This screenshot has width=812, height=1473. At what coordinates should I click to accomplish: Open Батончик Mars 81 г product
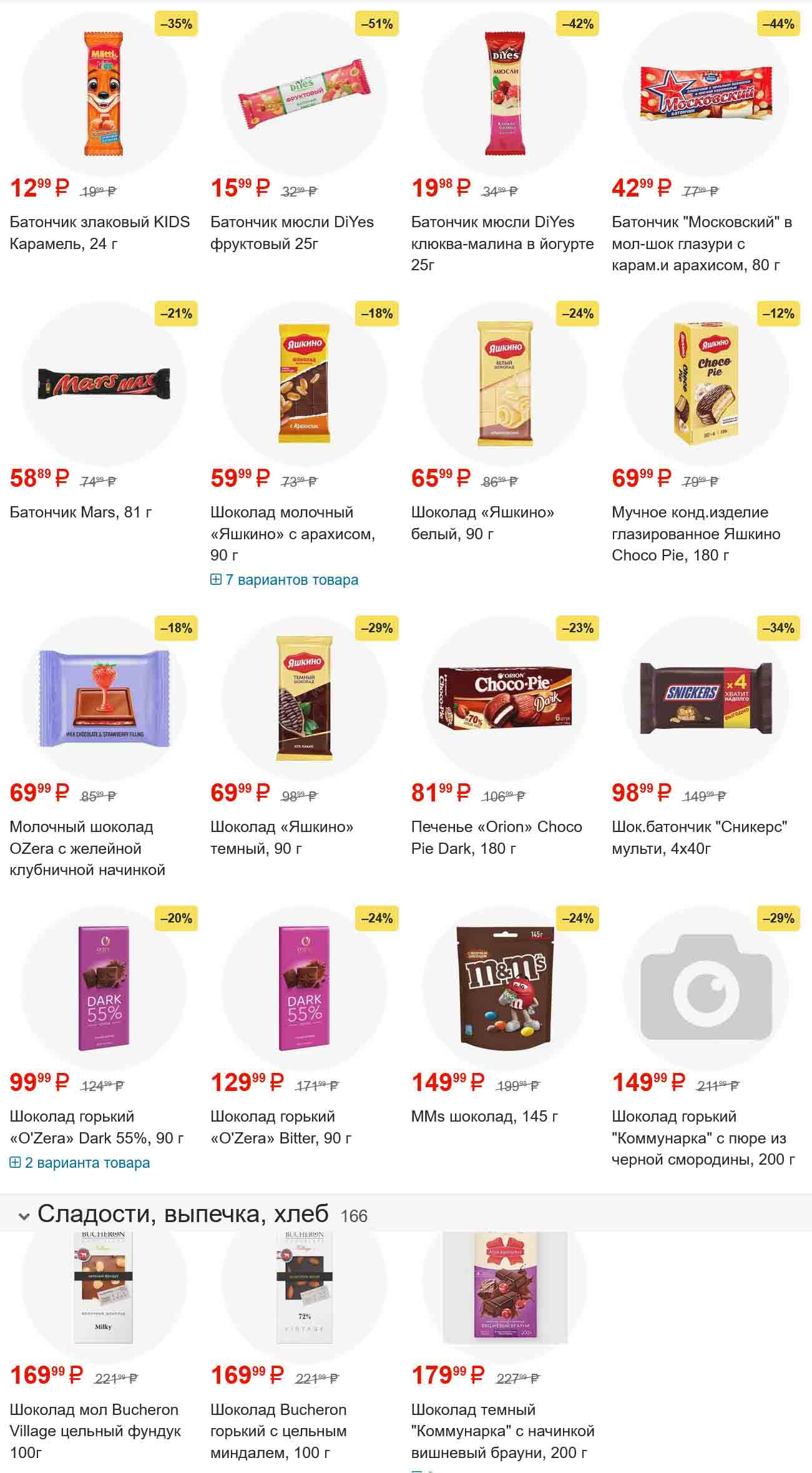pyautogui.click(x=81, y=512)
